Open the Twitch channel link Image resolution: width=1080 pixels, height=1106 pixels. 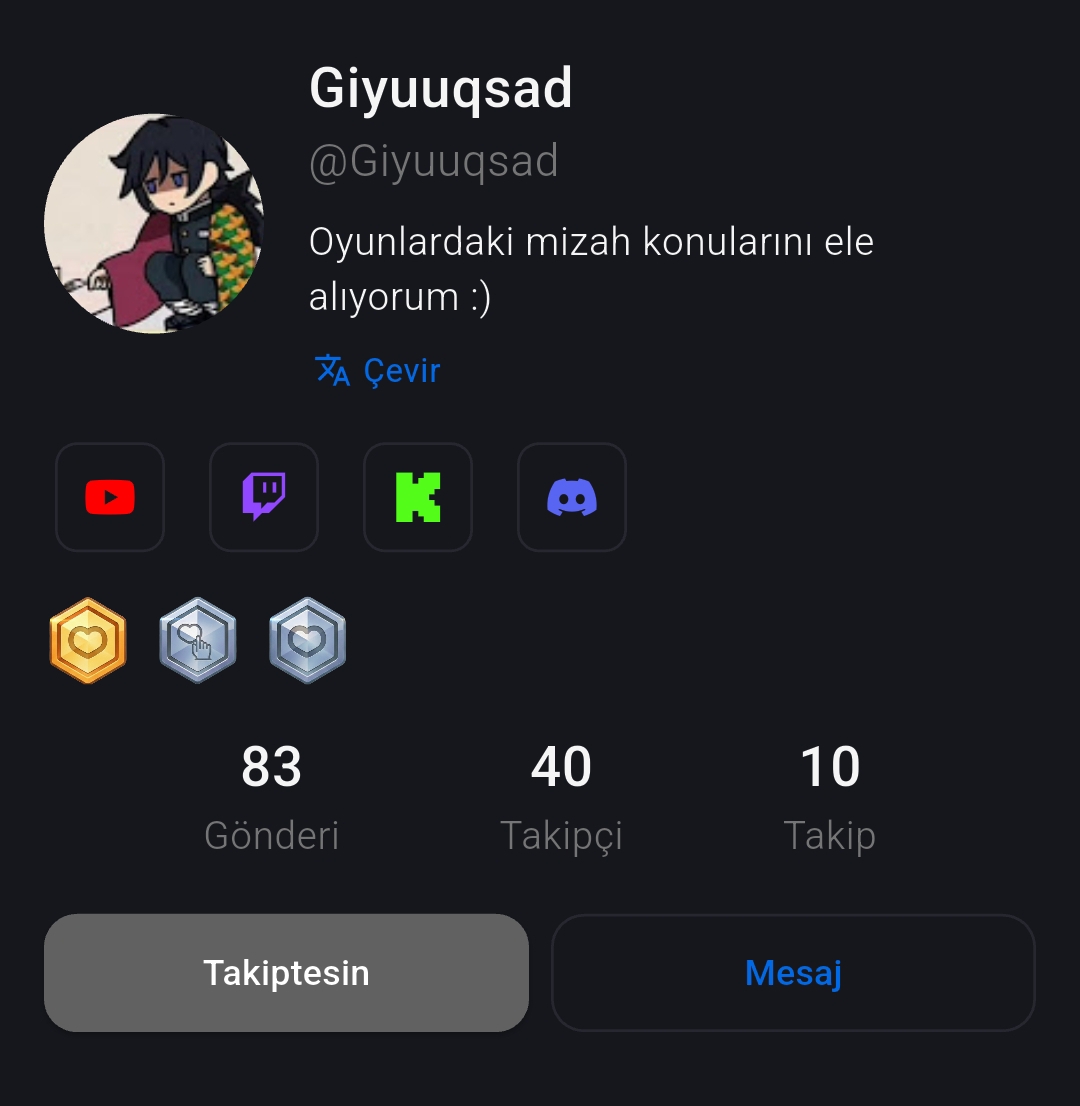point(264,497)
